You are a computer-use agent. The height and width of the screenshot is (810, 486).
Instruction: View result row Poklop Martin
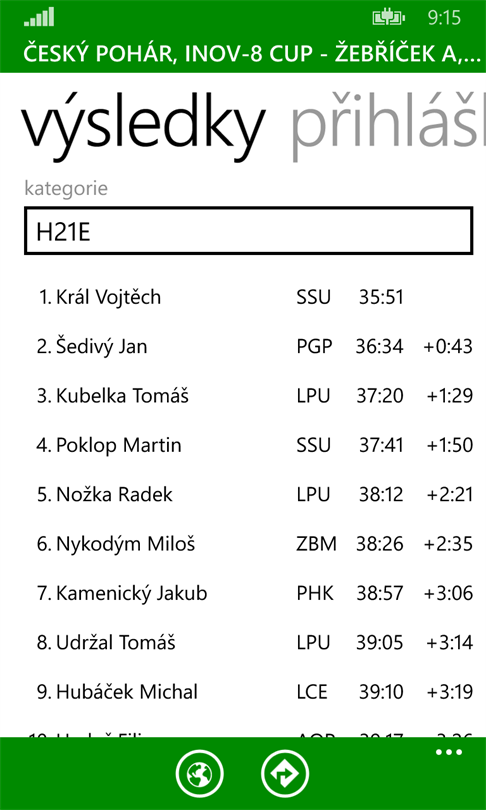click(x=248, y=445)
